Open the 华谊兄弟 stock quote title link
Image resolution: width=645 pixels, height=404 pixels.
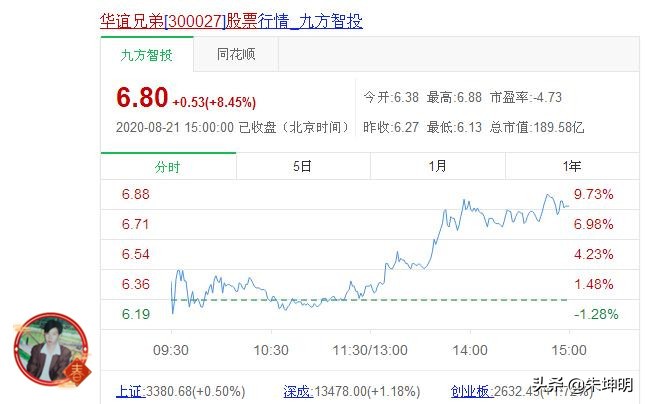click(x=231, y=19)
